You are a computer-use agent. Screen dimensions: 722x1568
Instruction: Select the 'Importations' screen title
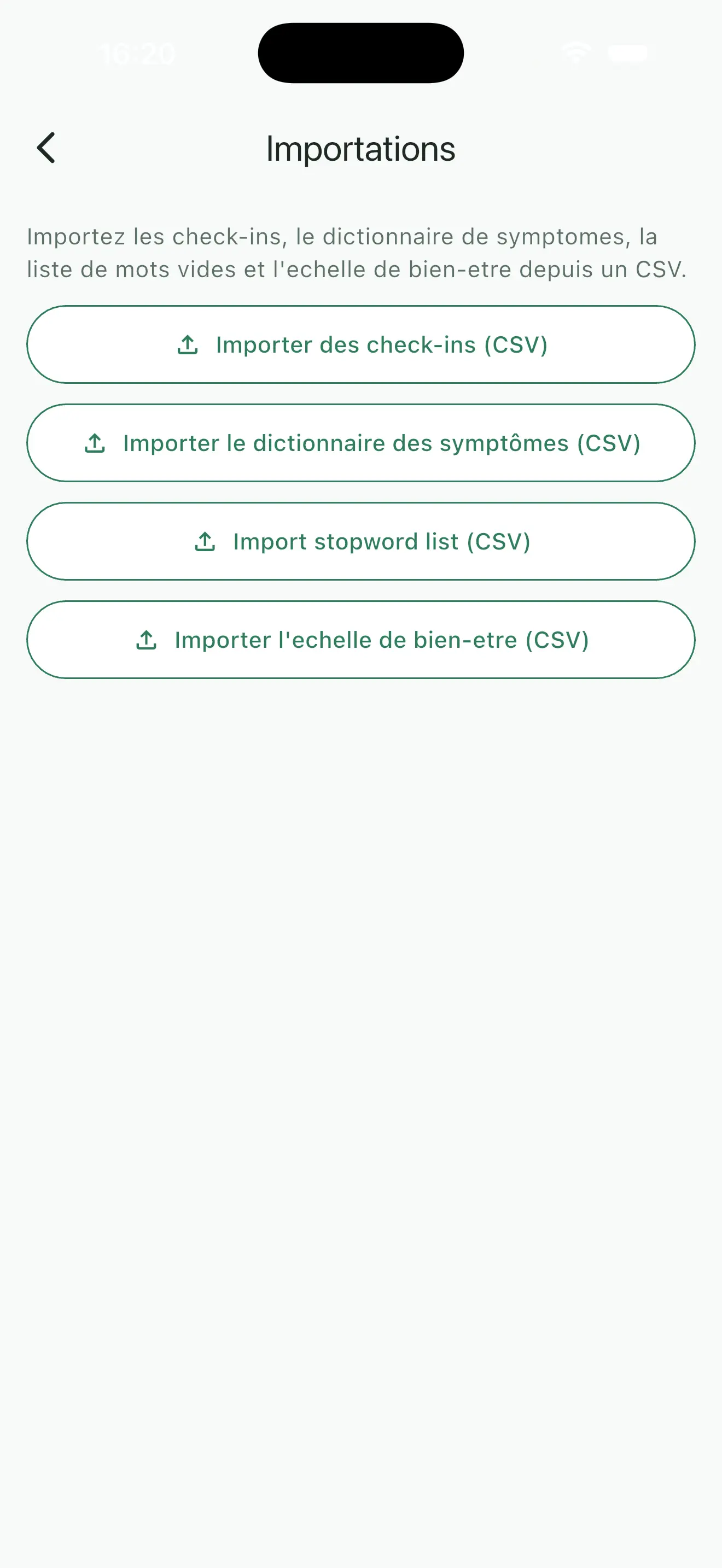360,148
